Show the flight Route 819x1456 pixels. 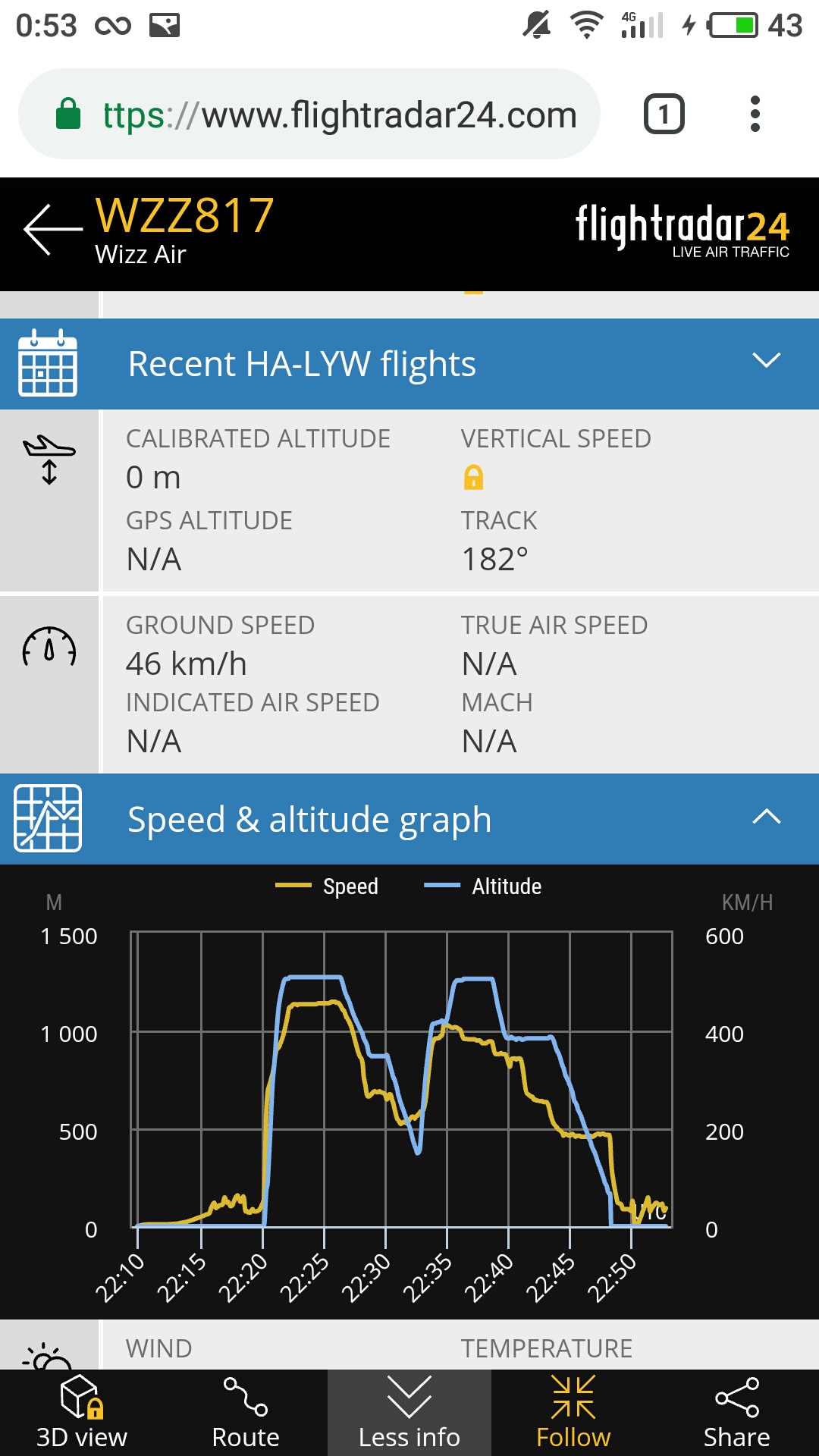coord(246,1412)
